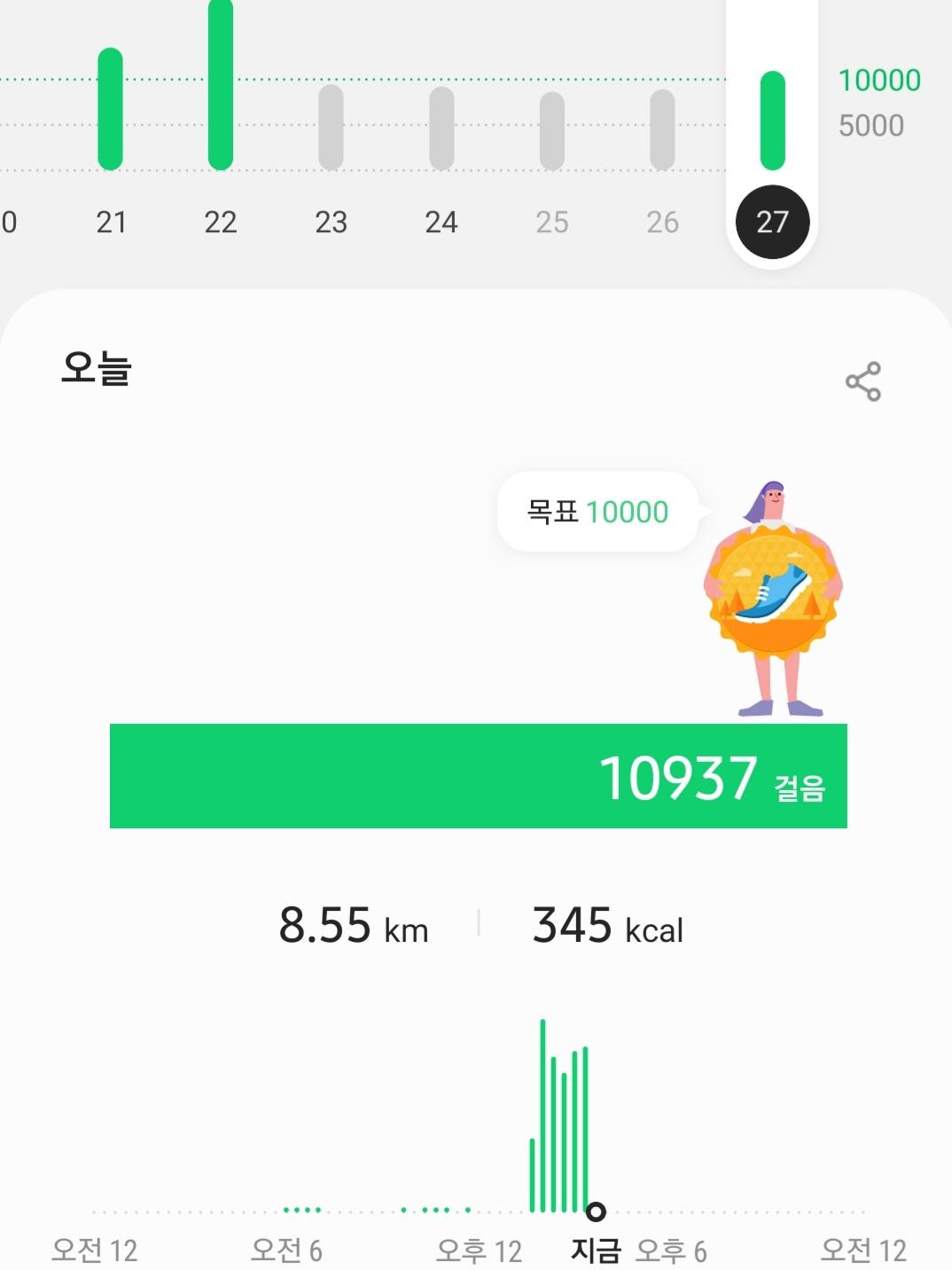Share today's step count
This screenshot has height=1270, width=952.
click(x=862, y=381)
